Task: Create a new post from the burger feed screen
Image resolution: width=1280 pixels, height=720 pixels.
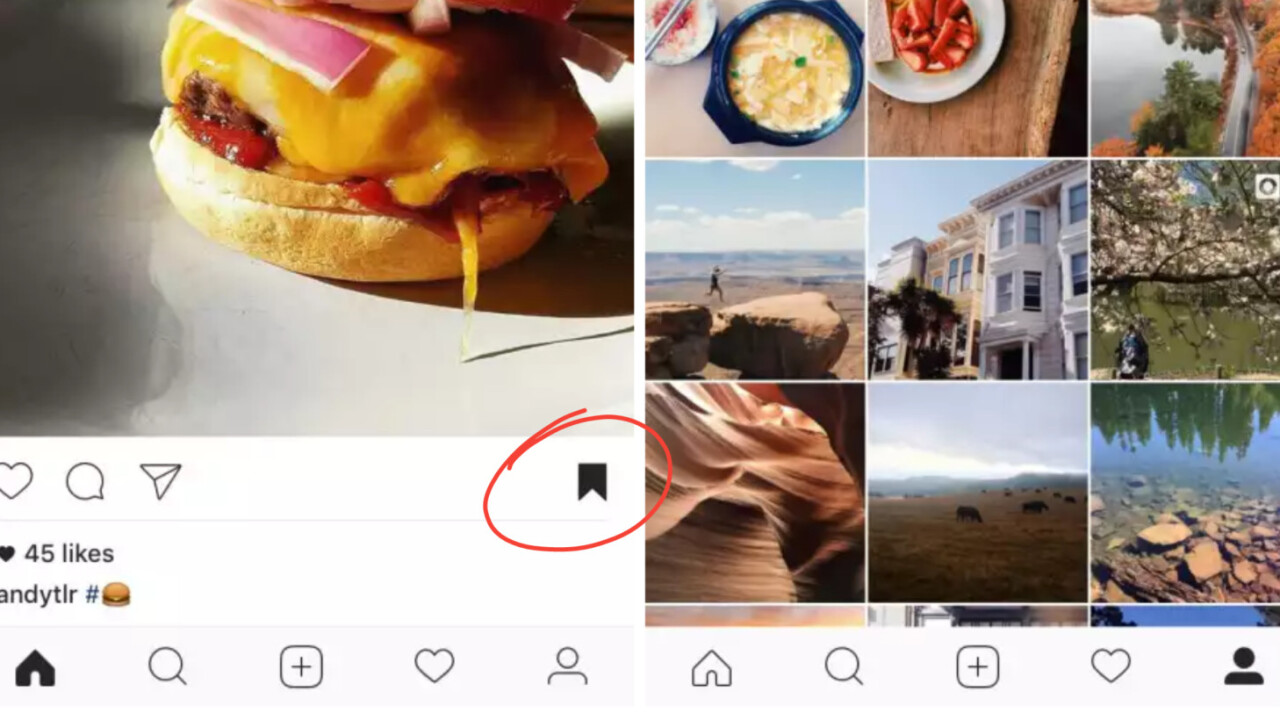Action: tap(301, 667)
